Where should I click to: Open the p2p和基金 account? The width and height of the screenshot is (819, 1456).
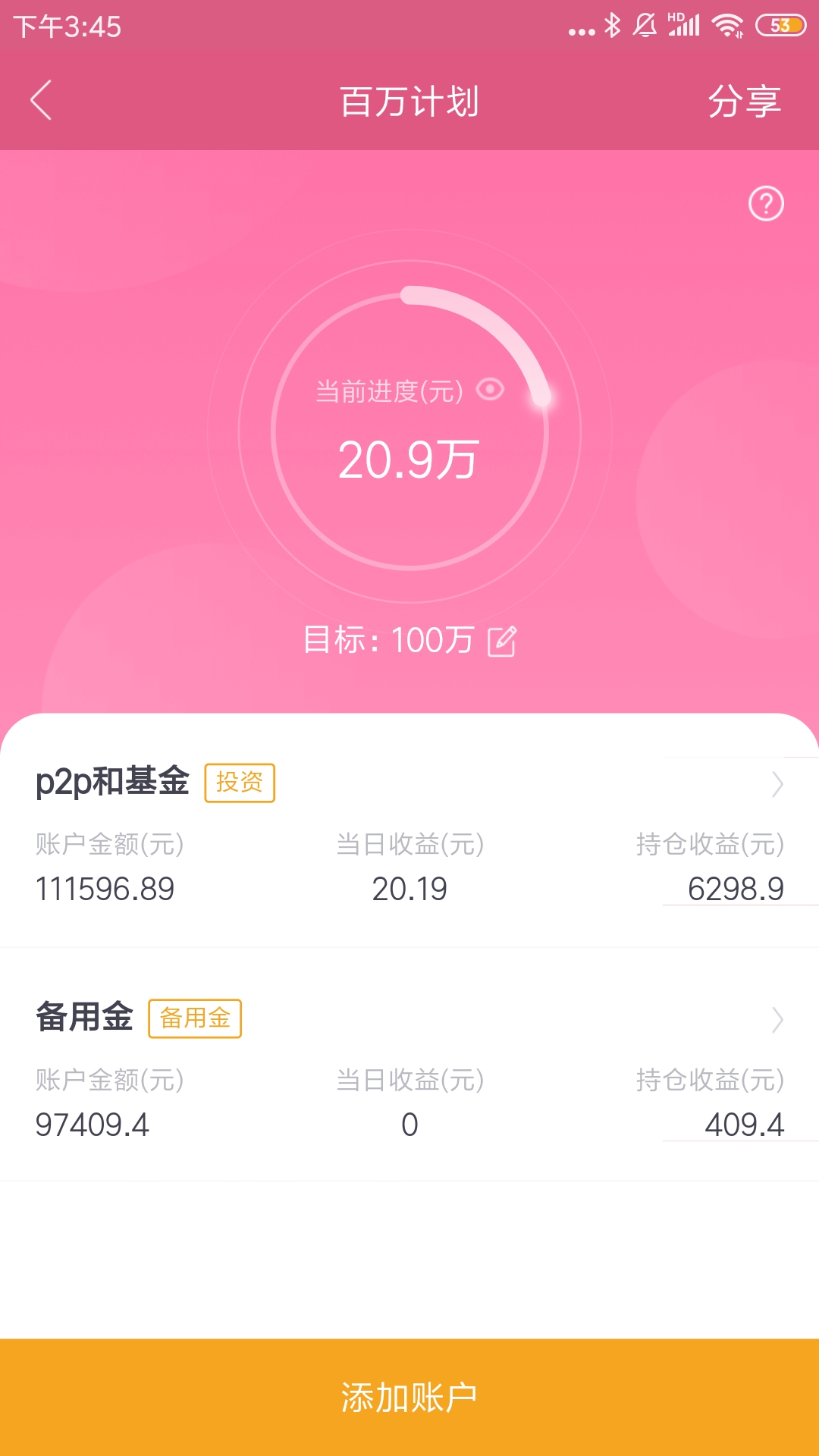tap(409, 830)
